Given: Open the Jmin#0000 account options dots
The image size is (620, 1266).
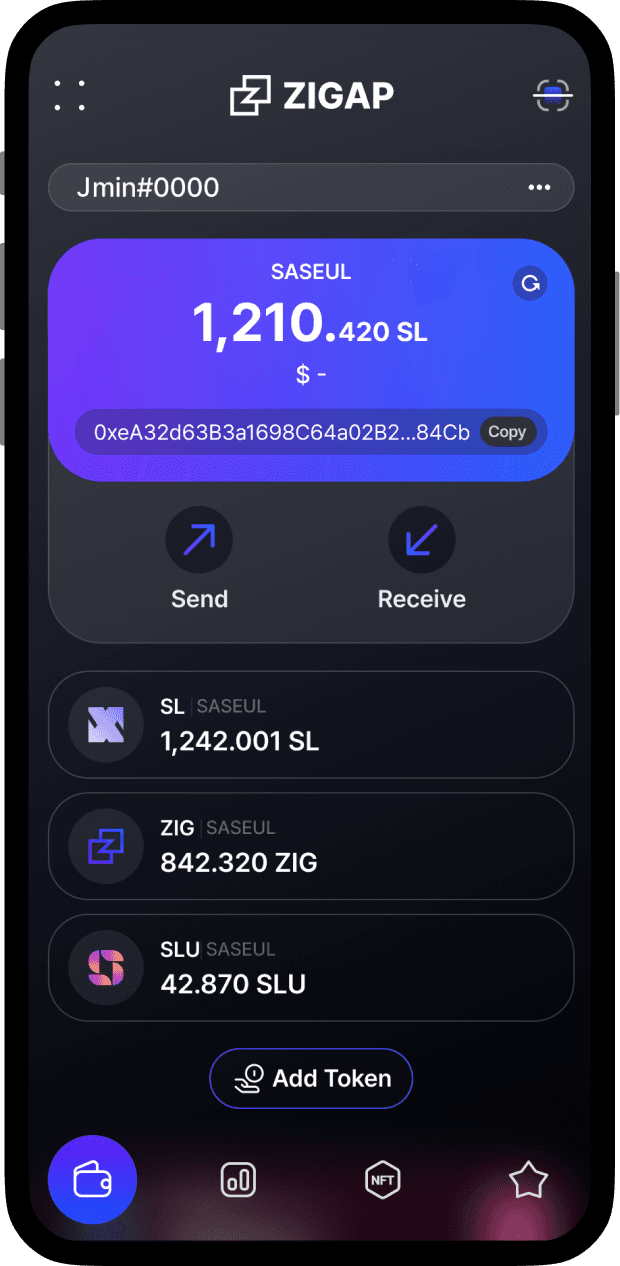Looking at the screenshot, I should click(x=539, y=187).
